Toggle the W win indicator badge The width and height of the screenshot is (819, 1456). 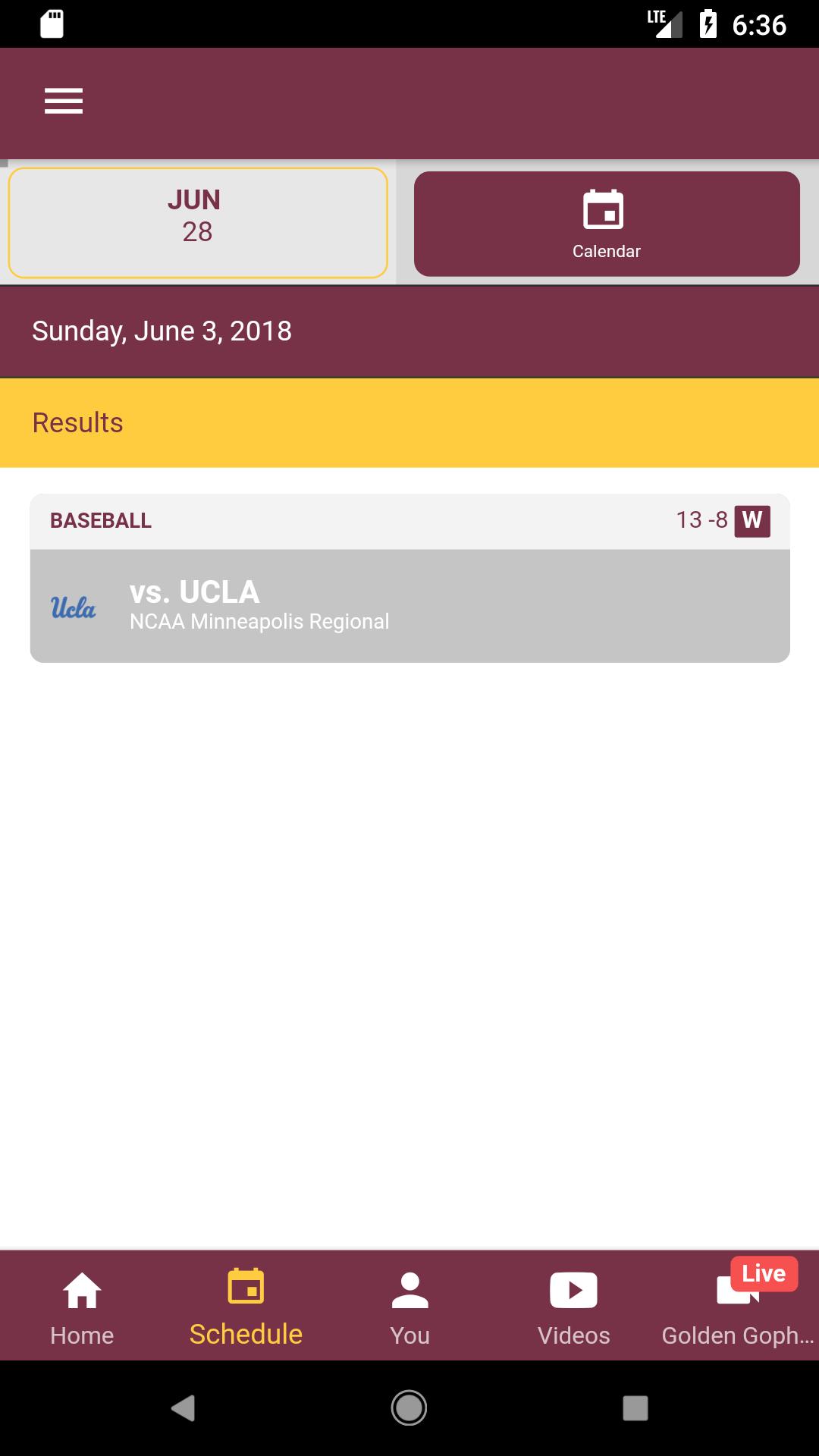(x=752, y=520)
